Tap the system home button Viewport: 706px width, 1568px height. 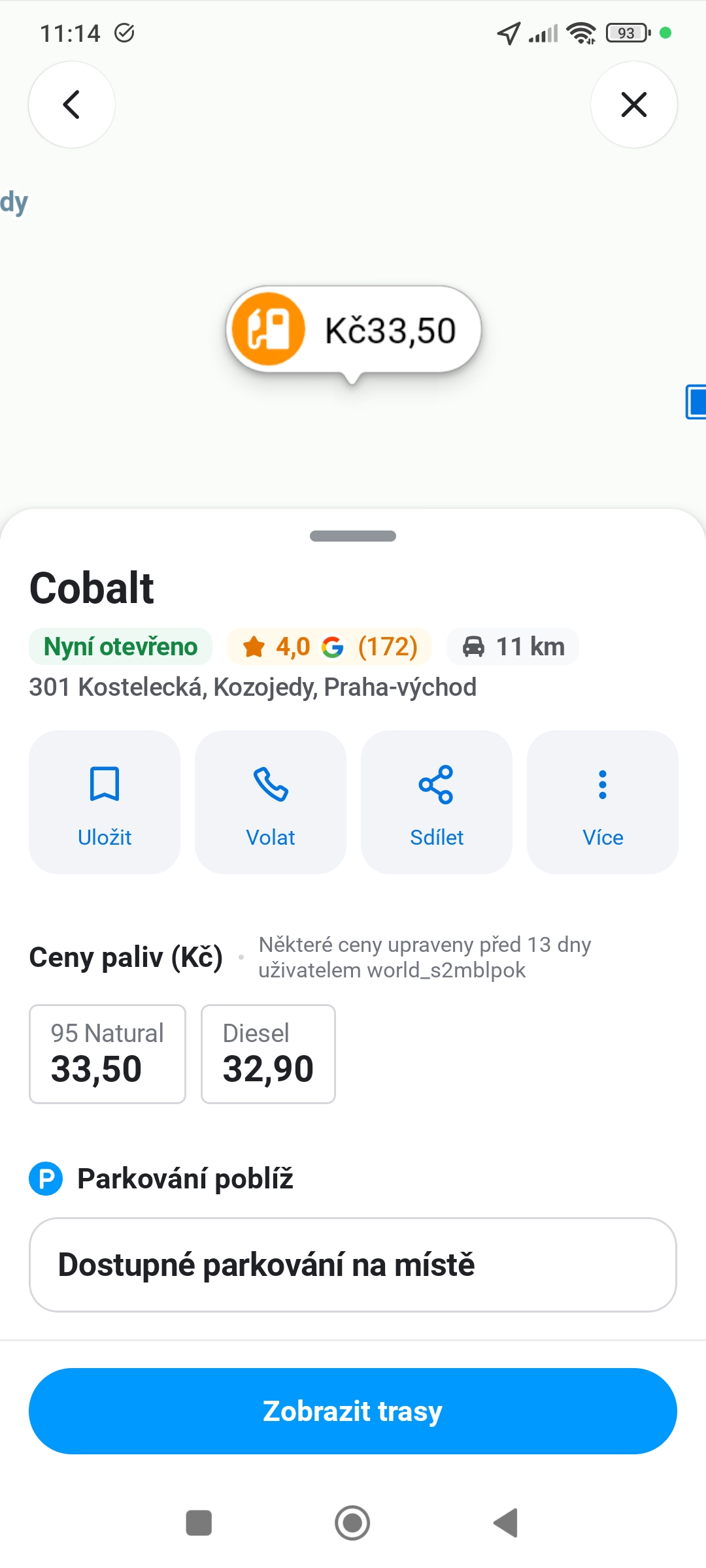(352, 1523)
